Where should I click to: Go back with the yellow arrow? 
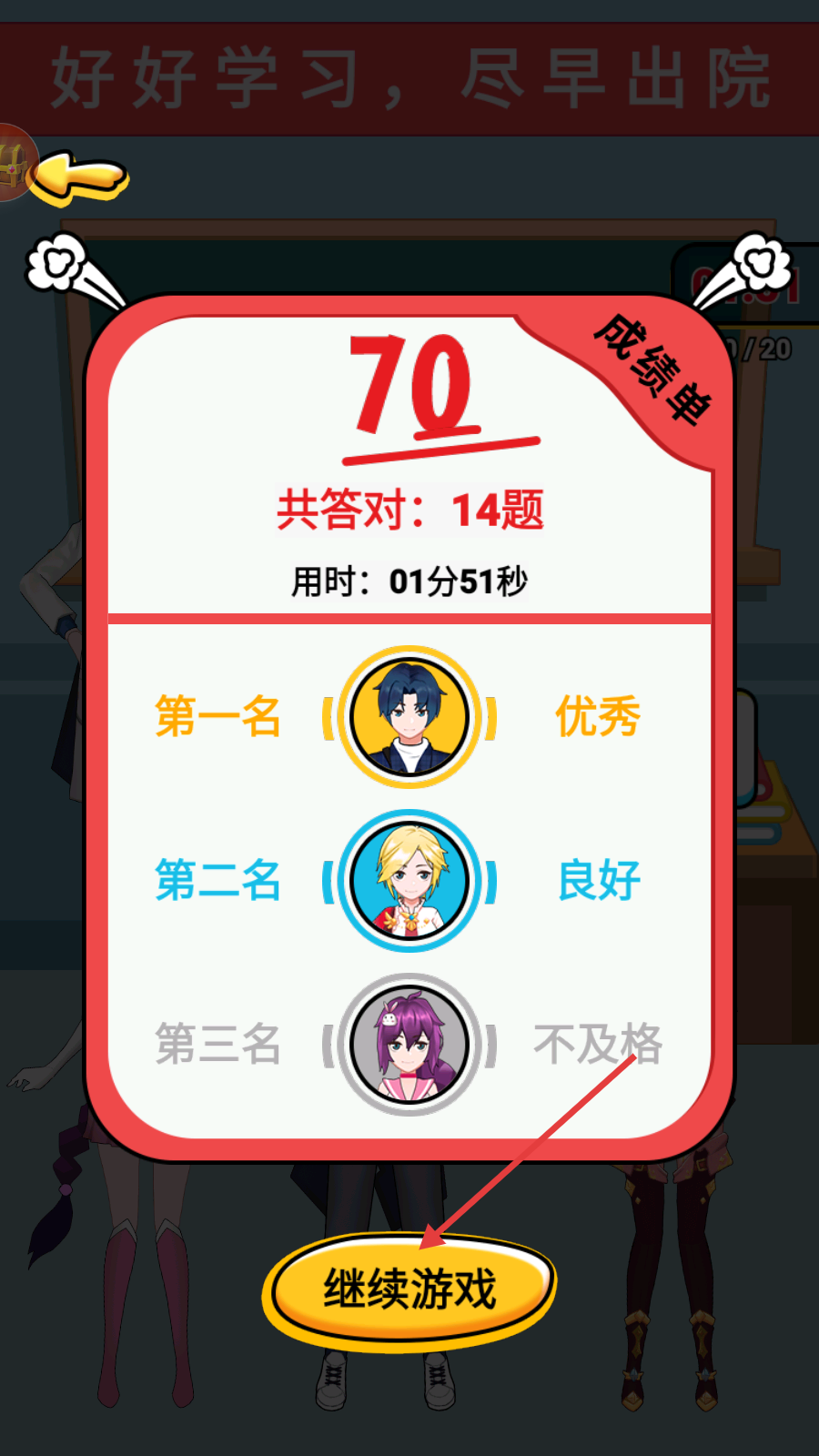[x=80, y=176]
